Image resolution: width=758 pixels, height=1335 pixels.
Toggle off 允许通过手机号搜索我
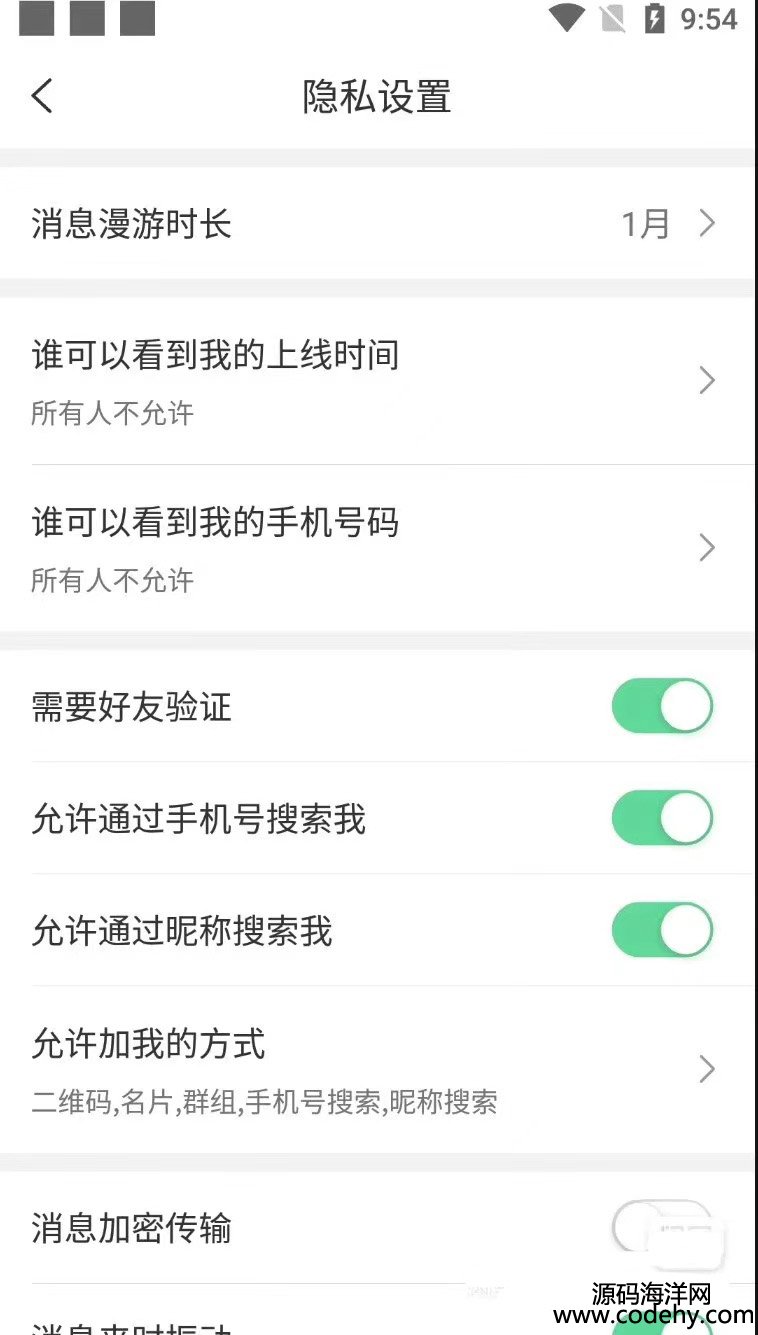(x=662, y=818)
